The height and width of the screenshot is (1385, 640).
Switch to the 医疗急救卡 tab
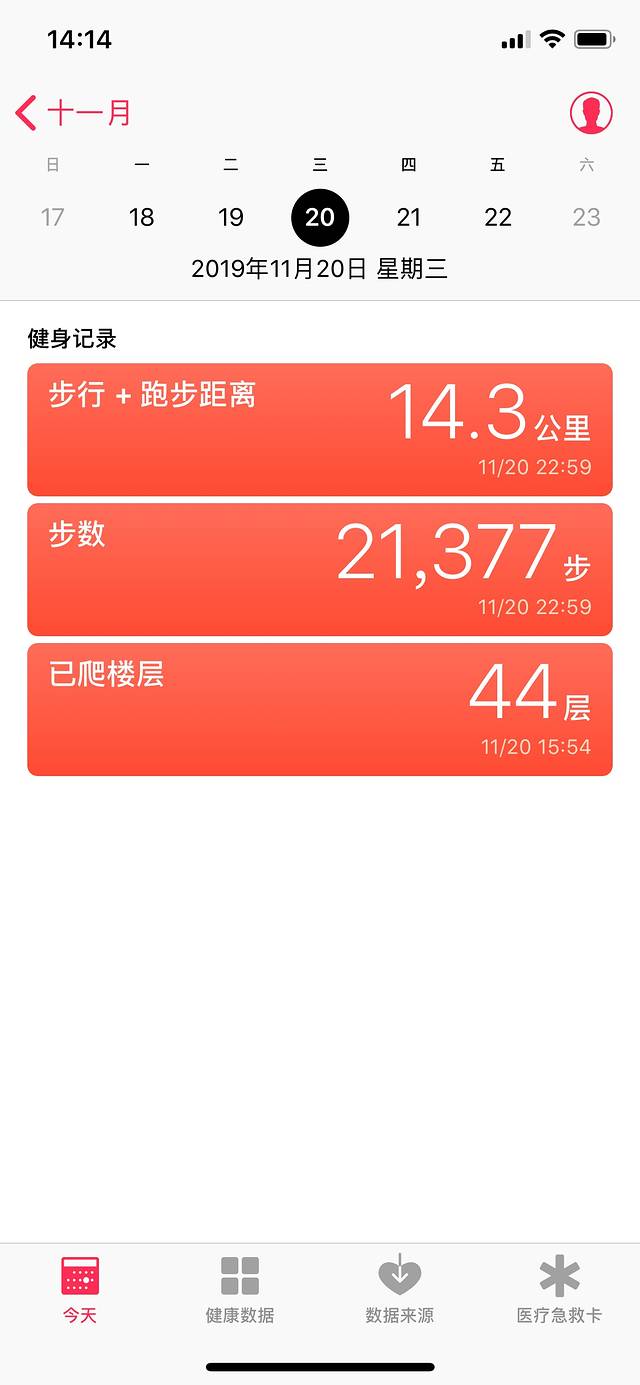point(559,1290)
